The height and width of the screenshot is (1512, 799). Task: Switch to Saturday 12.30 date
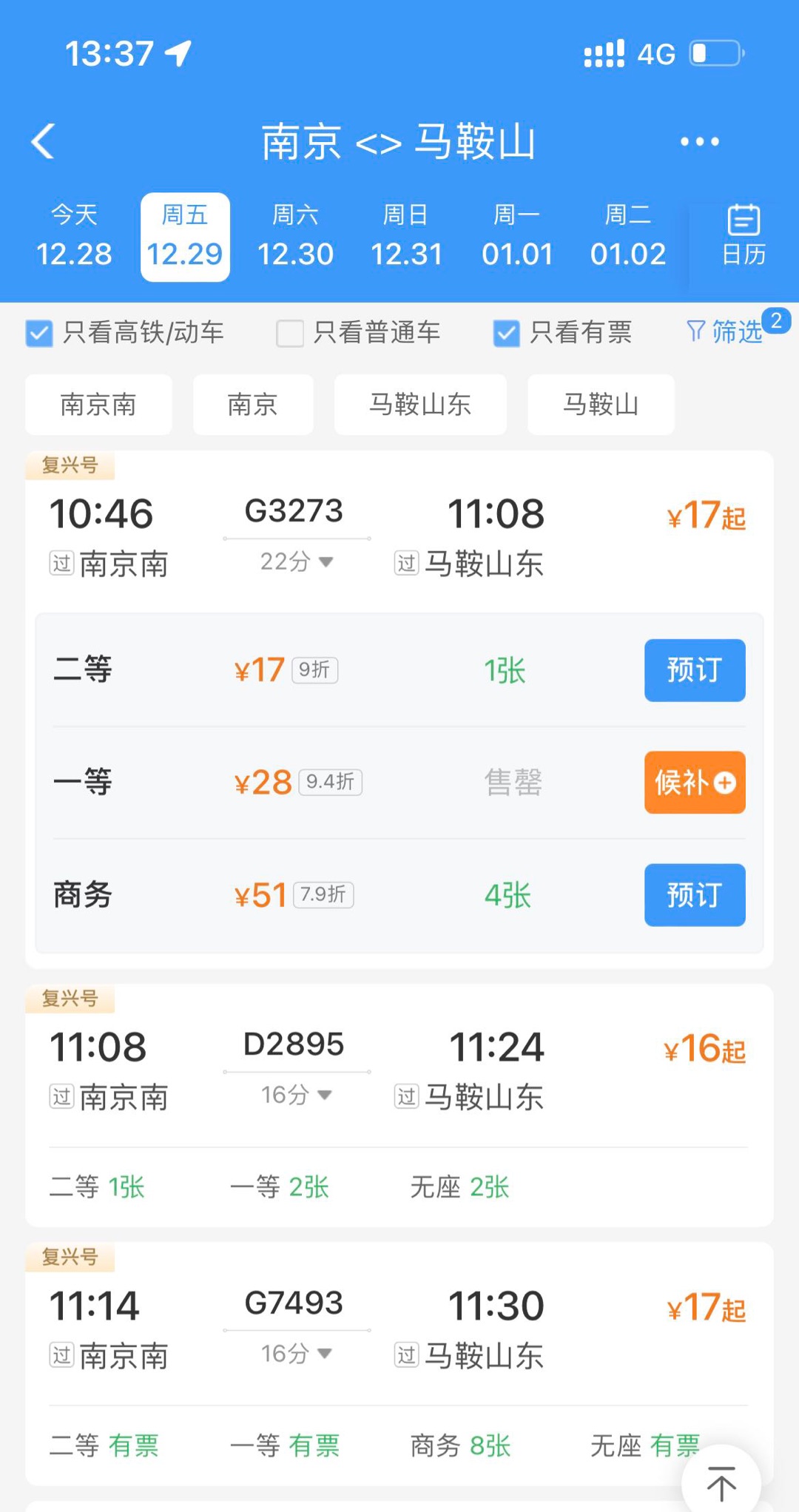pos(295,237)
